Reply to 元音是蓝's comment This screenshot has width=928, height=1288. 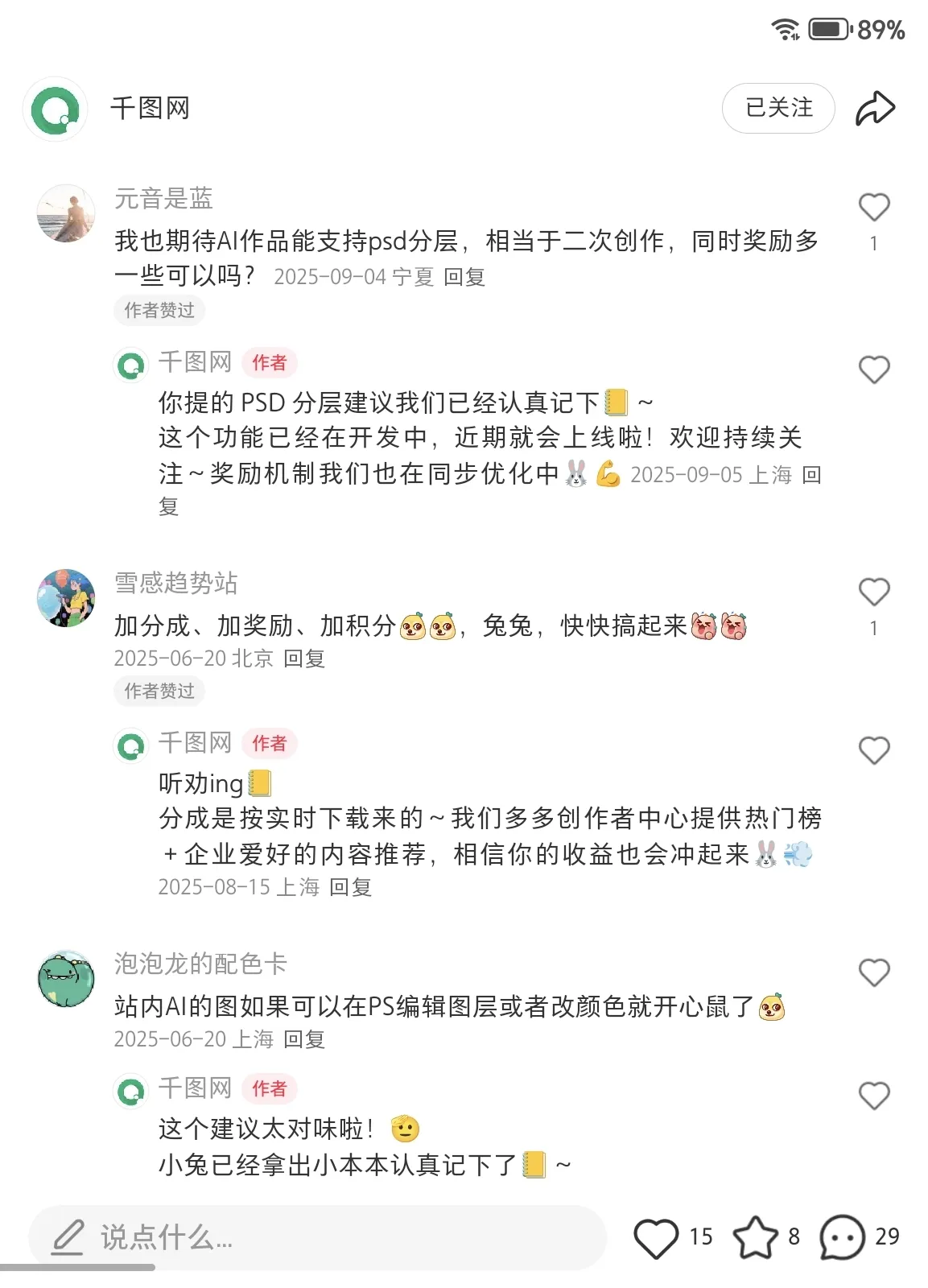(x=464, y=277)
